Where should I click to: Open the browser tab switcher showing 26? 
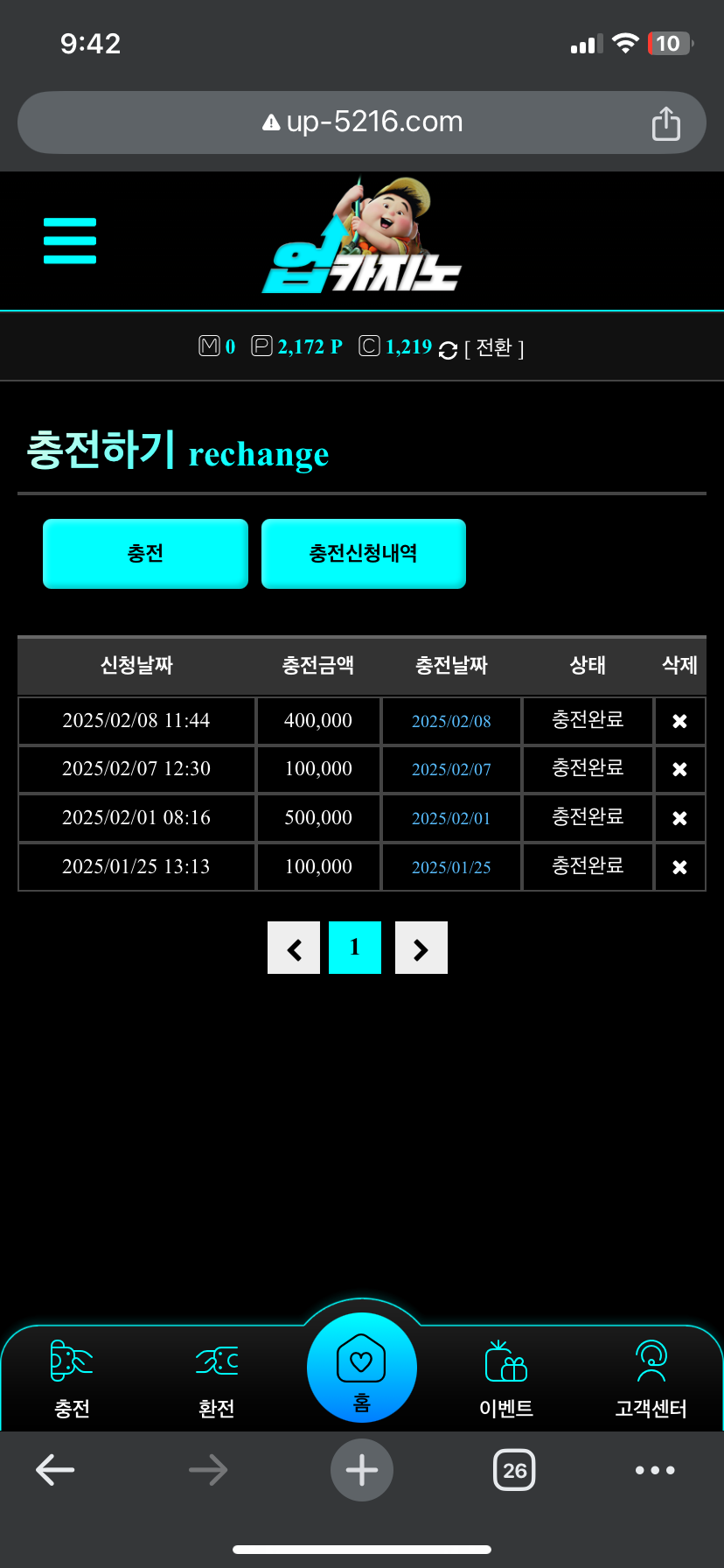(514, 1470)
